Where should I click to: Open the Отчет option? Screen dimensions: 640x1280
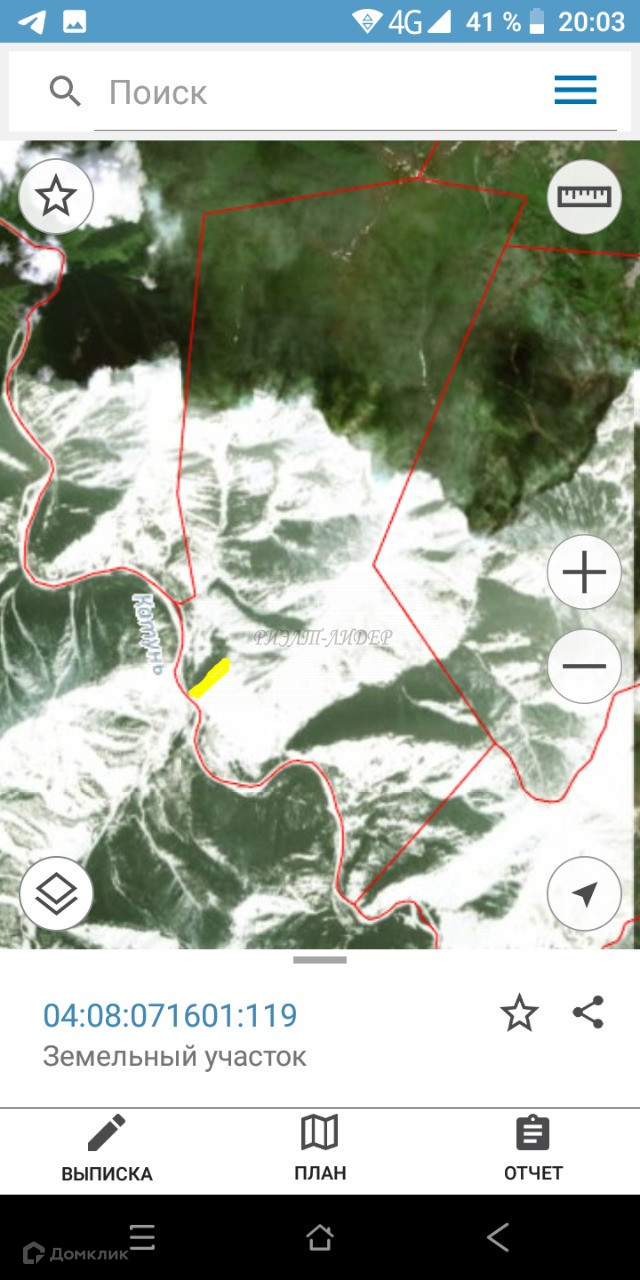click(x=533, y=1149)
